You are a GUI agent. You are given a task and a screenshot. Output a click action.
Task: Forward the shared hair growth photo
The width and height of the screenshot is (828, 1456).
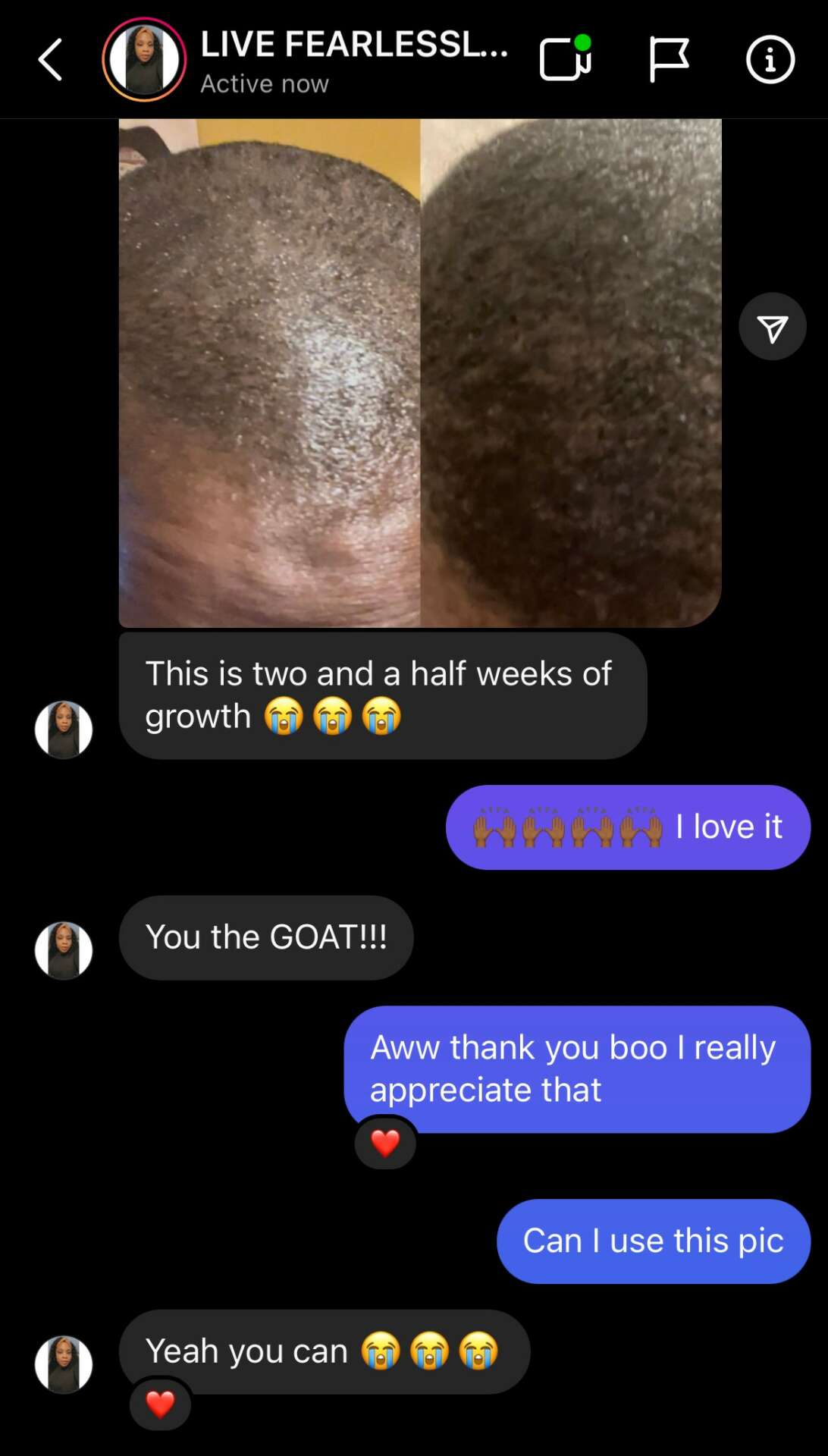[x=772, y=327]
